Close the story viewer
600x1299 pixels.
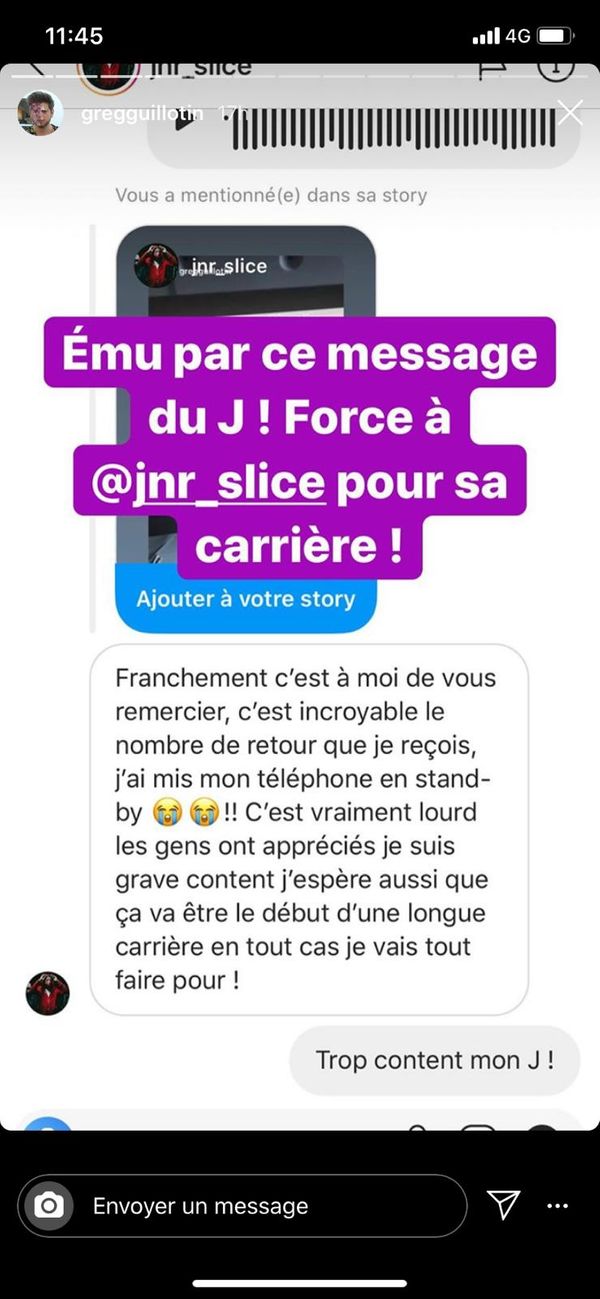pyautogui.click(x=569, y=112)
